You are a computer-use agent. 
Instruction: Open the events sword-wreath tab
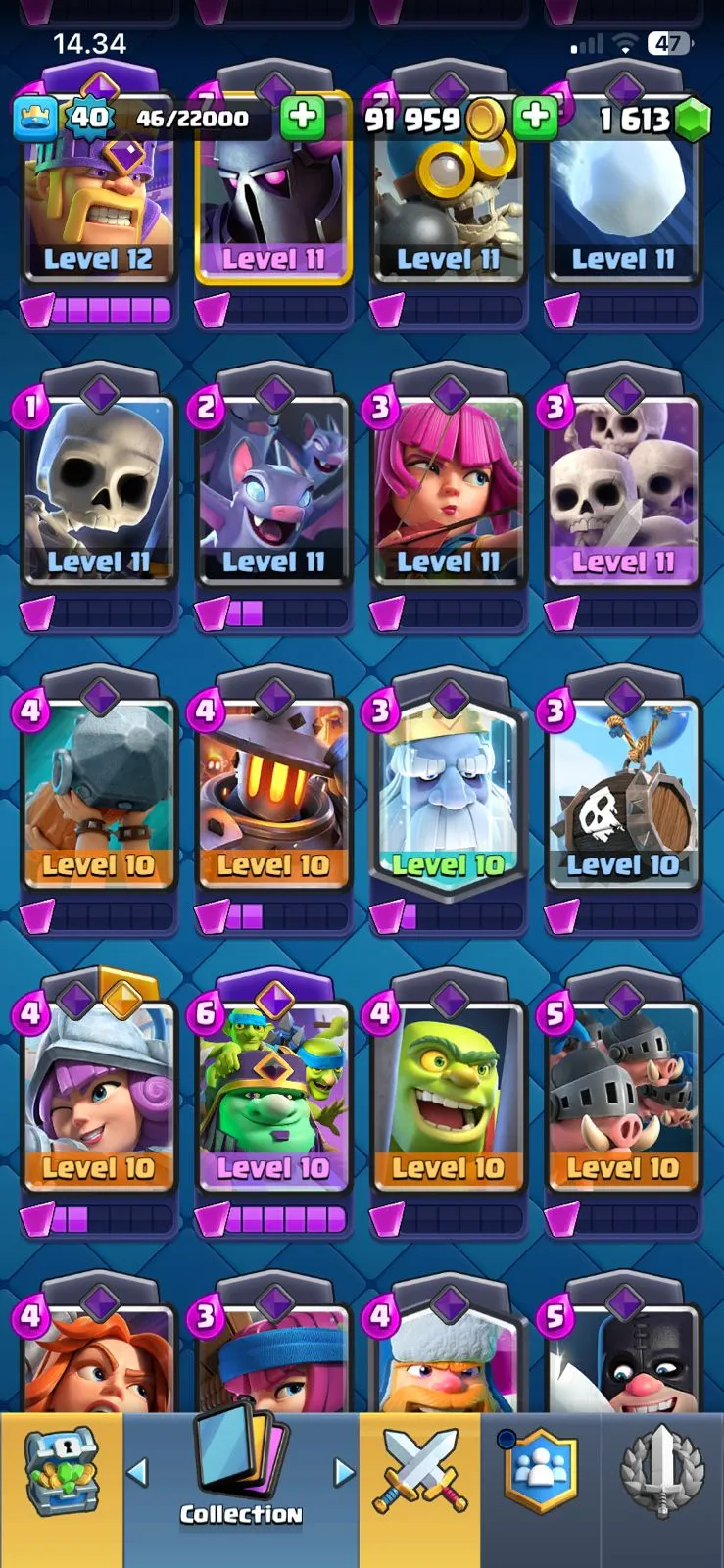coord(662,1470)
